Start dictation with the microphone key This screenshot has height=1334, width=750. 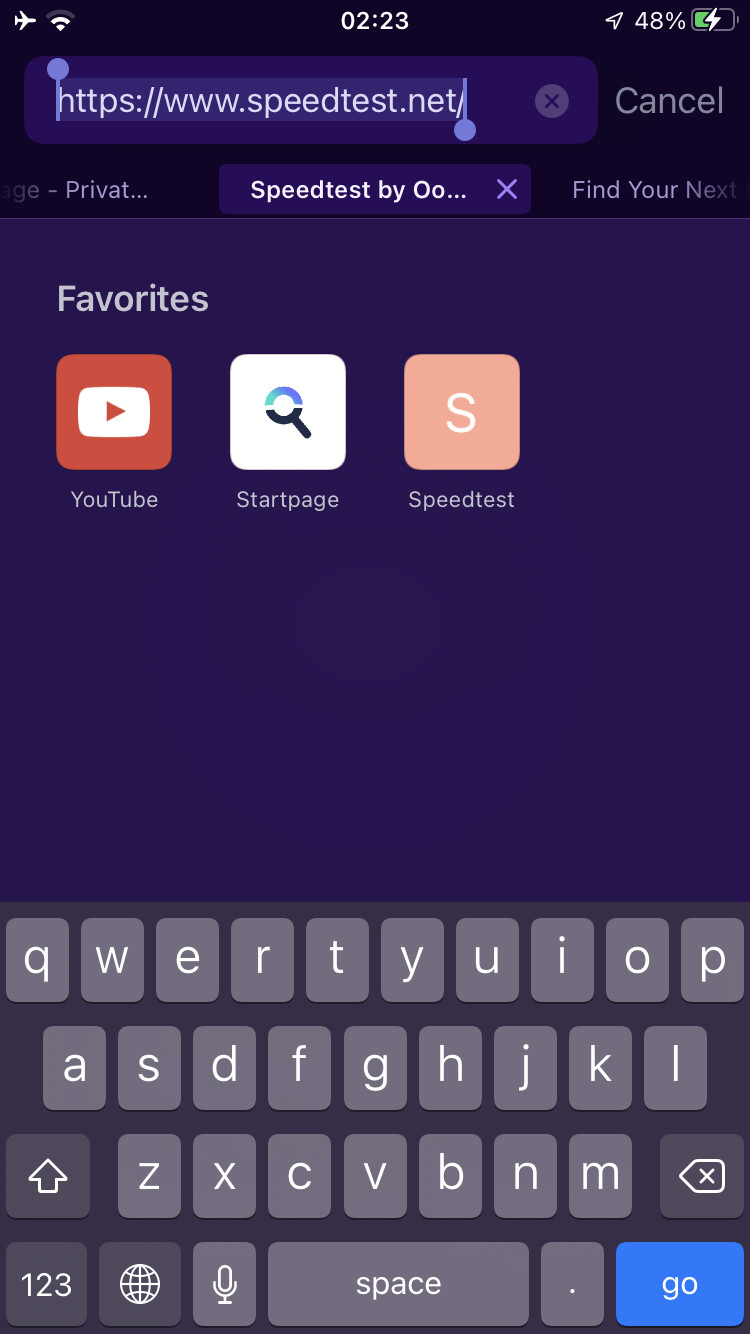[225, 1284]
